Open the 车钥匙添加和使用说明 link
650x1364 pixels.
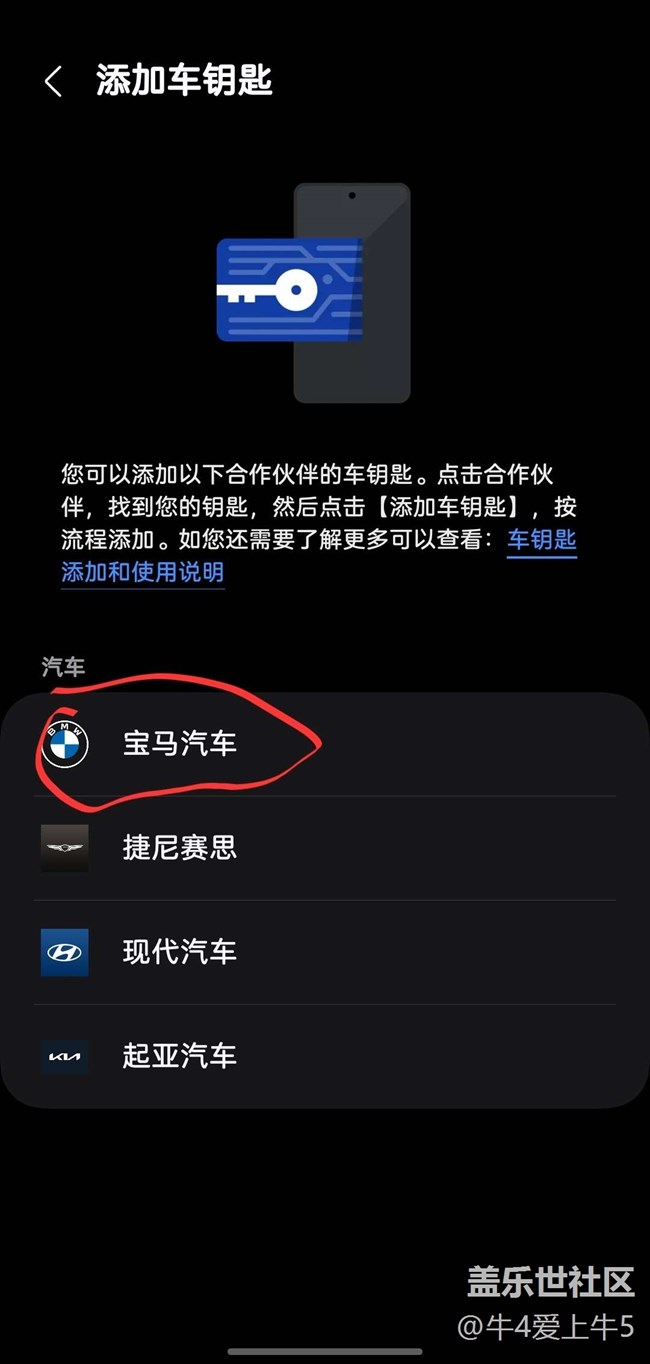(320, 556)
